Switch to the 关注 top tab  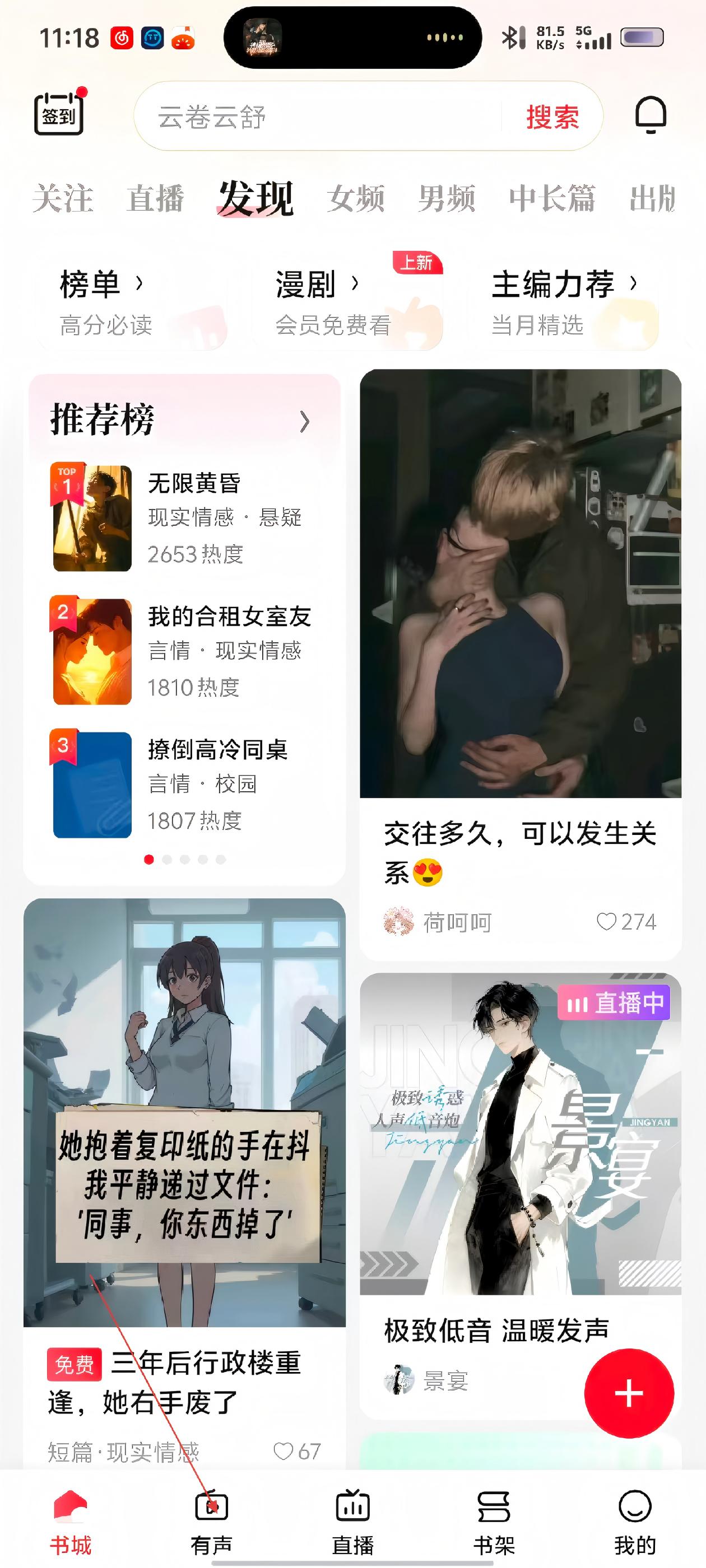(x=63, y=198)
